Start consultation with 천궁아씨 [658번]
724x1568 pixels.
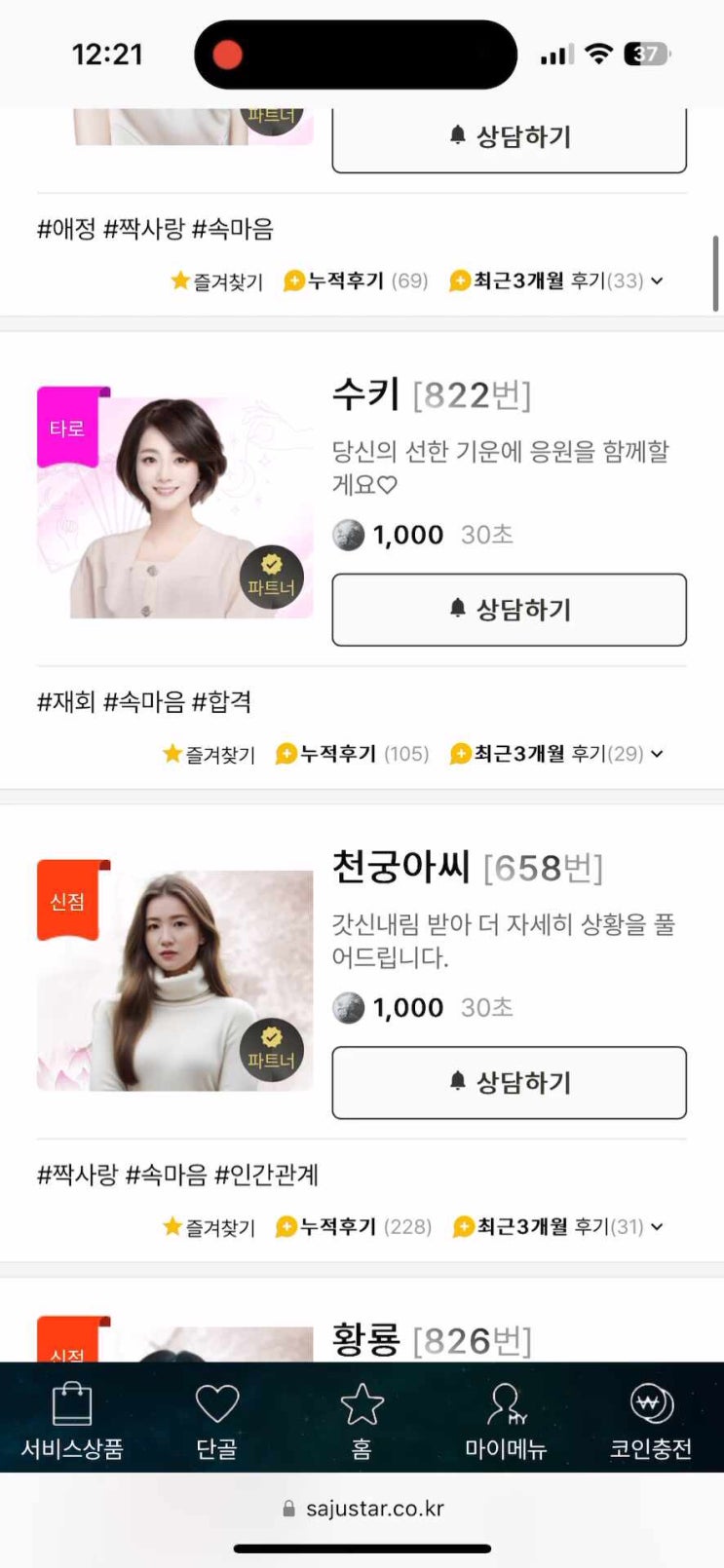coord(509,1083)
